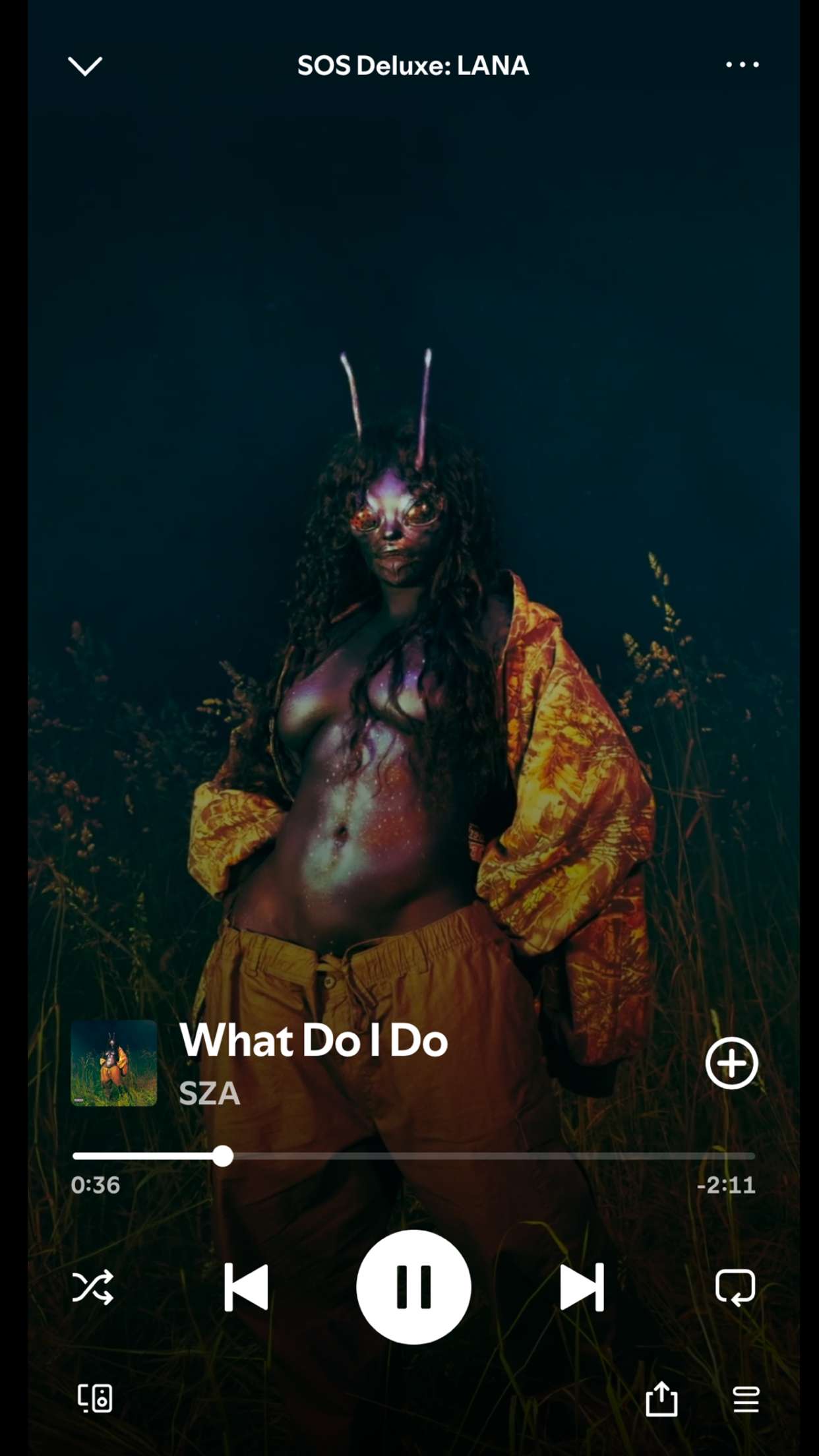Open the SZA artist link

tap(210, 1093)
